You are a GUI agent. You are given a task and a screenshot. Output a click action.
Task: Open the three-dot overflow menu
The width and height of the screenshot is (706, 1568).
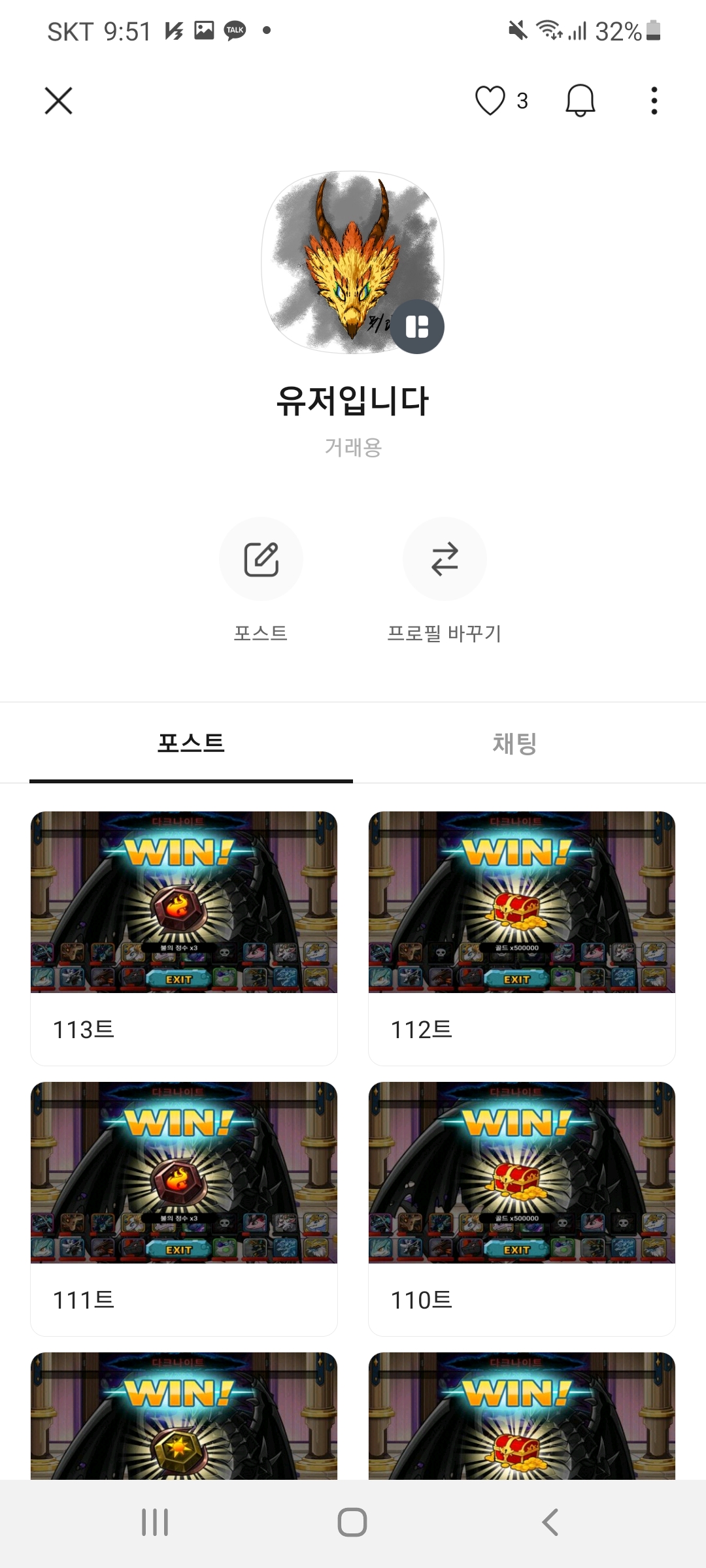(x=654, y=101)
